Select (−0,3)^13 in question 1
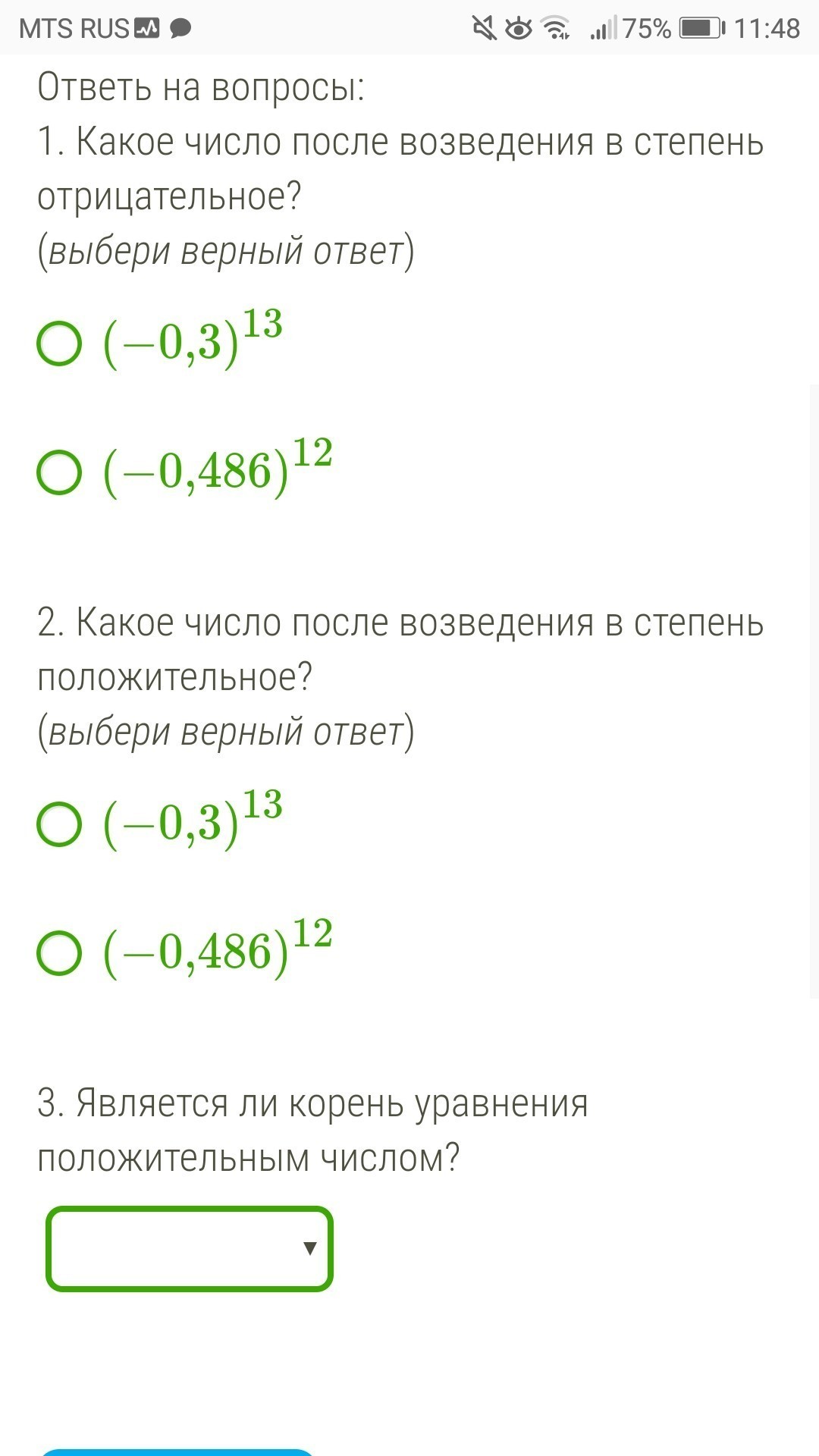This screenshot has height=1456, width=819. pyautogui.click(x=59, y=344)
